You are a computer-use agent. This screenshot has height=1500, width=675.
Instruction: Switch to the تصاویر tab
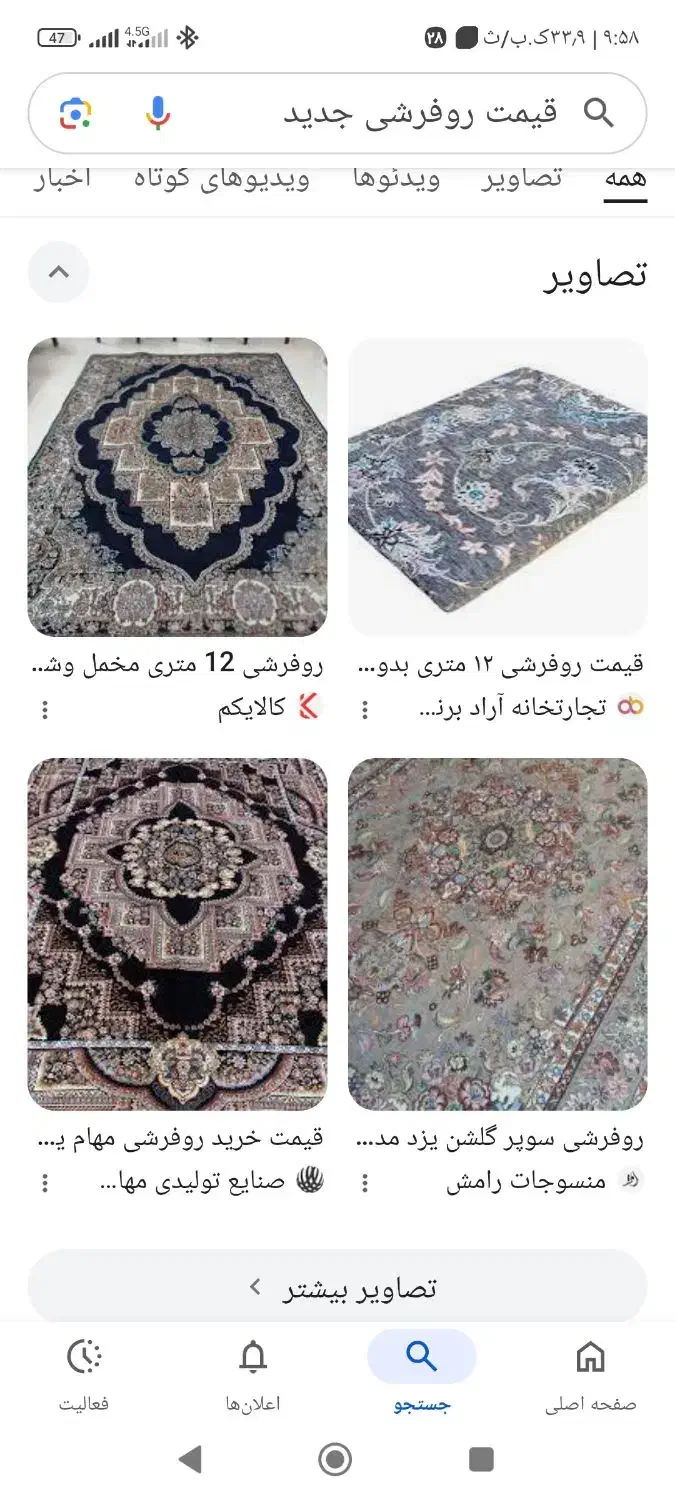521,179
